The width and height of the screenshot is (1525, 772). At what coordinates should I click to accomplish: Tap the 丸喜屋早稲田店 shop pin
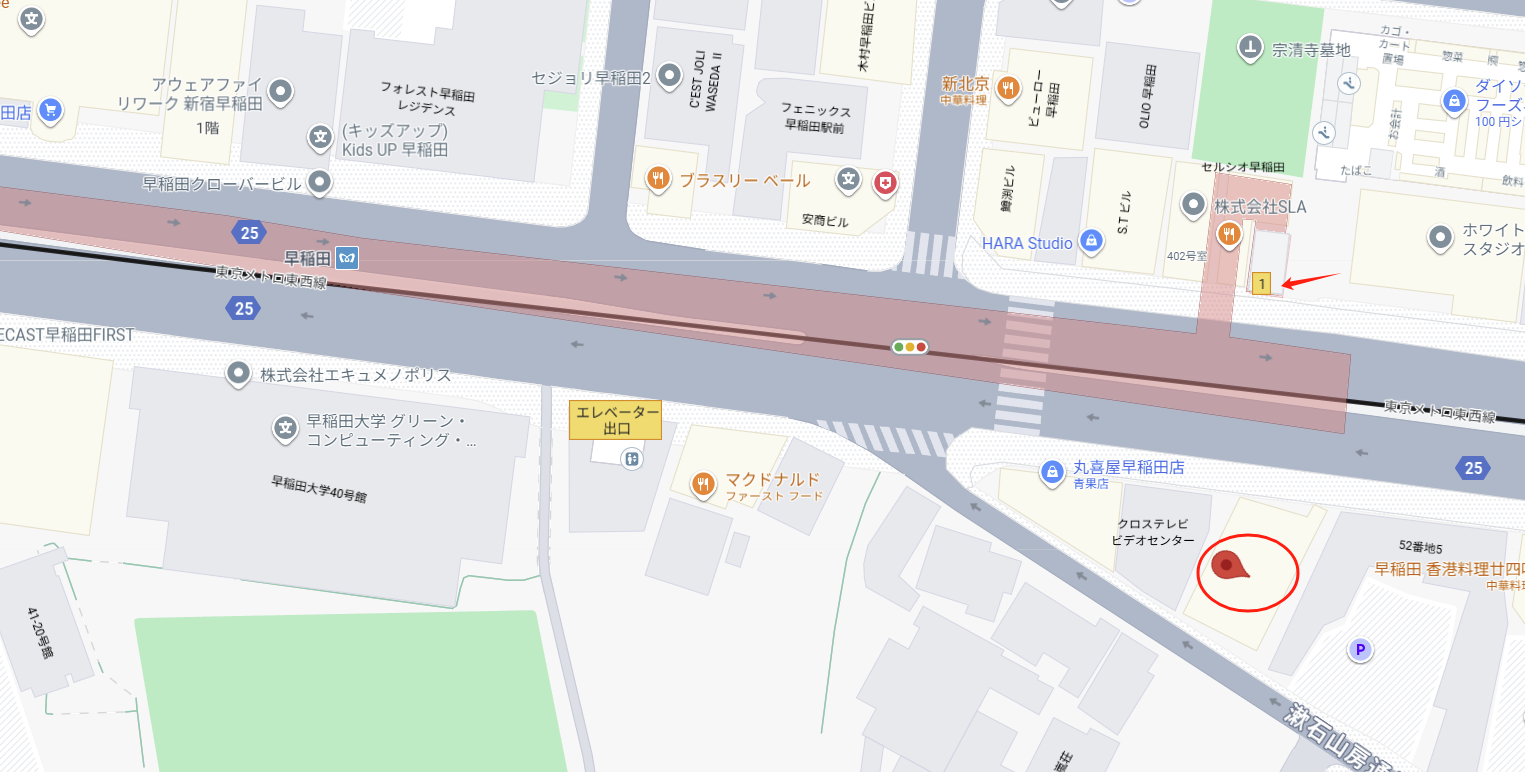click(x=1051, y=469)
